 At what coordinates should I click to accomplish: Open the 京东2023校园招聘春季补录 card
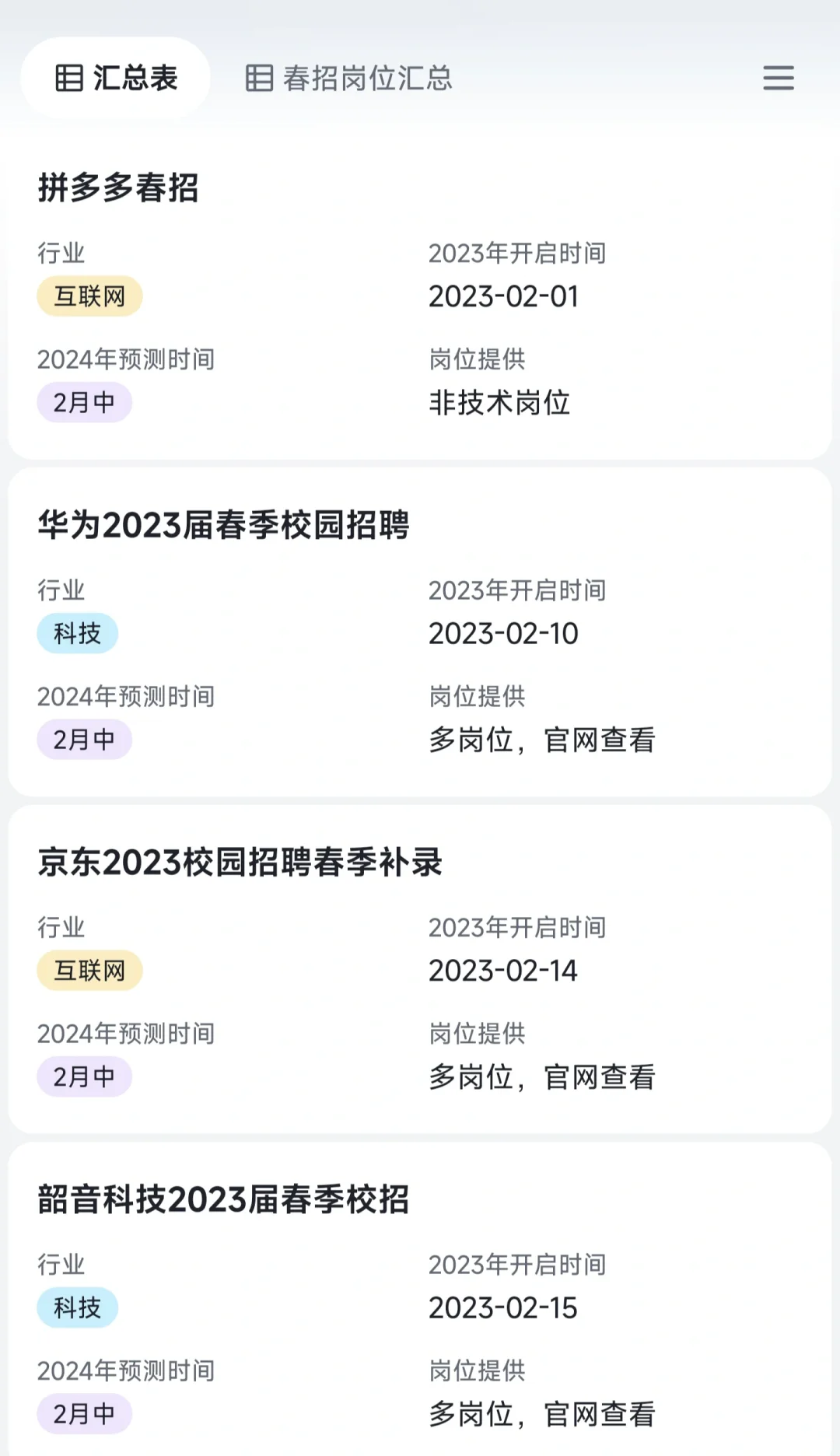pyautogui.click(x=420, y=969)
